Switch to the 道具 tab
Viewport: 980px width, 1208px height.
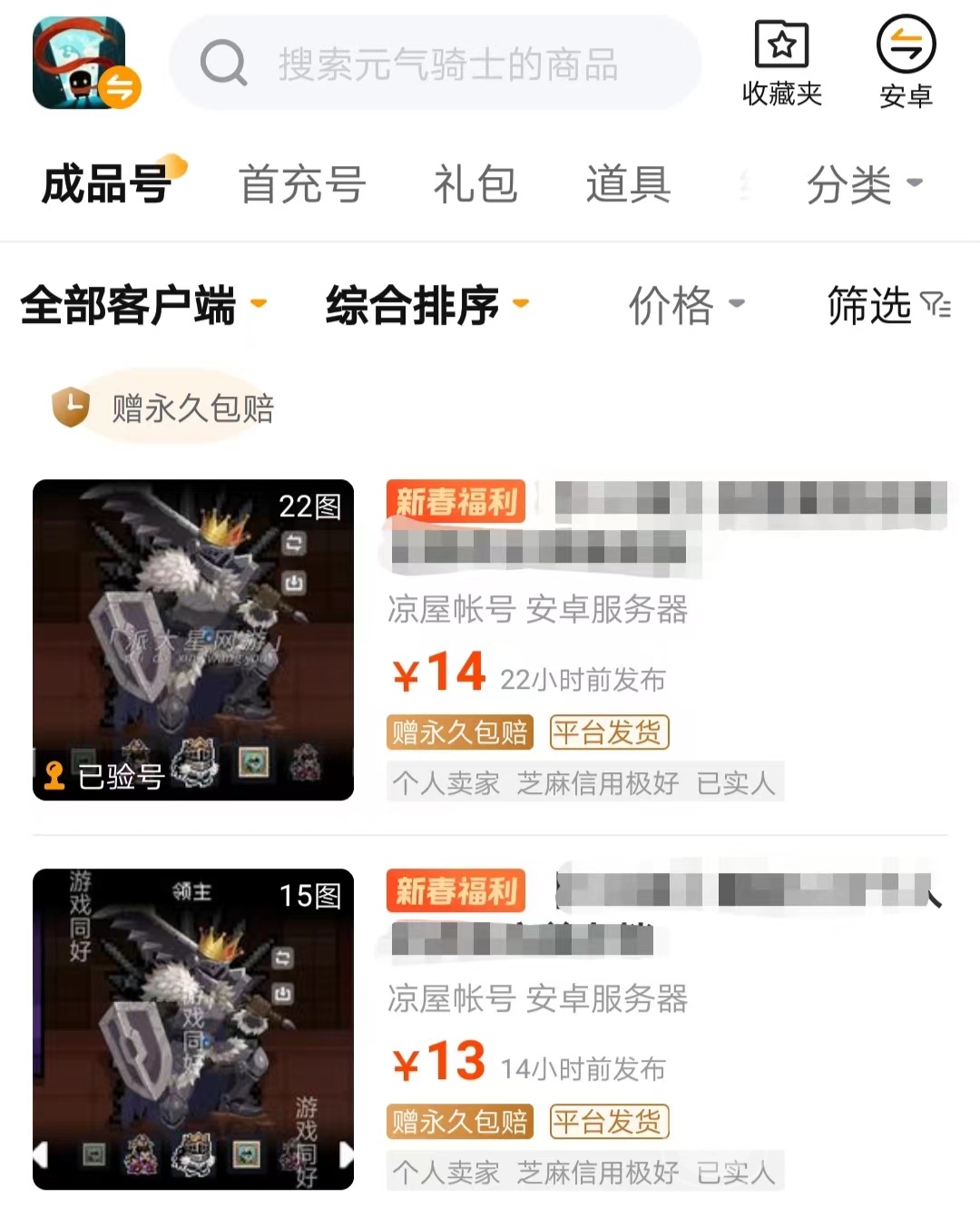(628, 184)
